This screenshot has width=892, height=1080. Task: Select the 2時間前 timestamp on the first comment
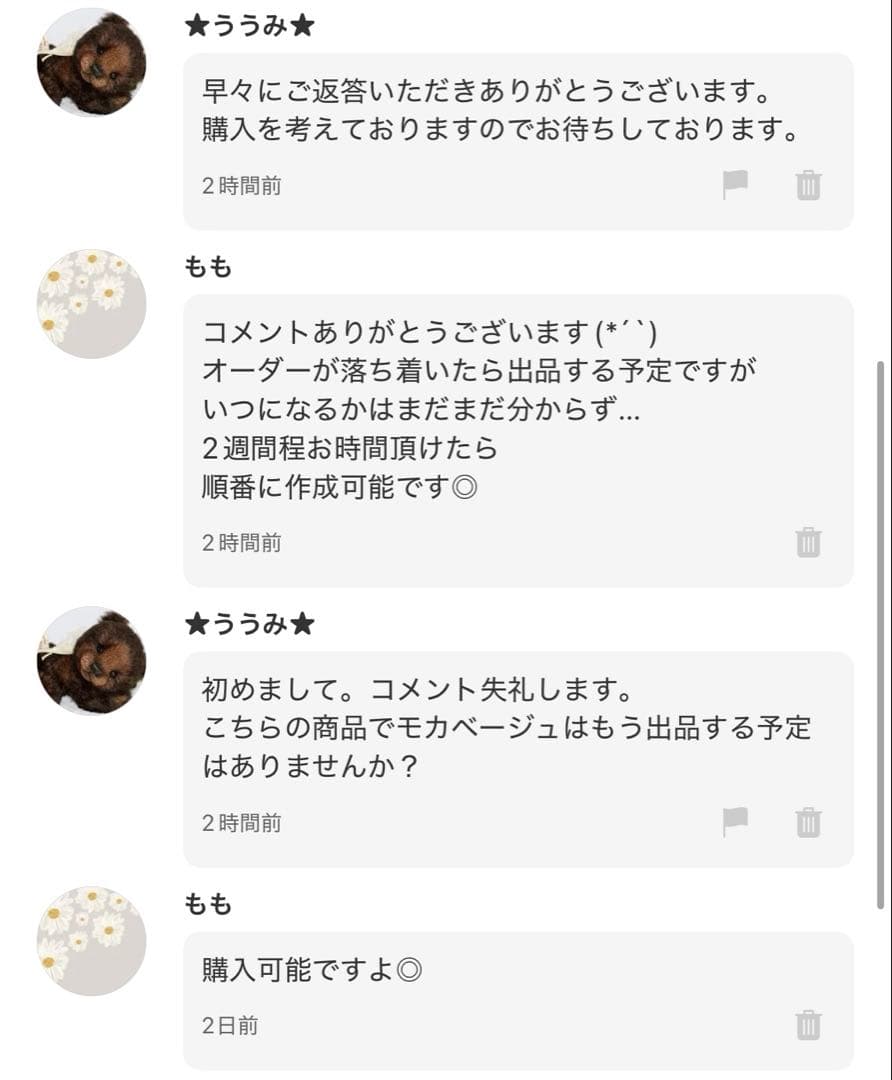(240, 185)
